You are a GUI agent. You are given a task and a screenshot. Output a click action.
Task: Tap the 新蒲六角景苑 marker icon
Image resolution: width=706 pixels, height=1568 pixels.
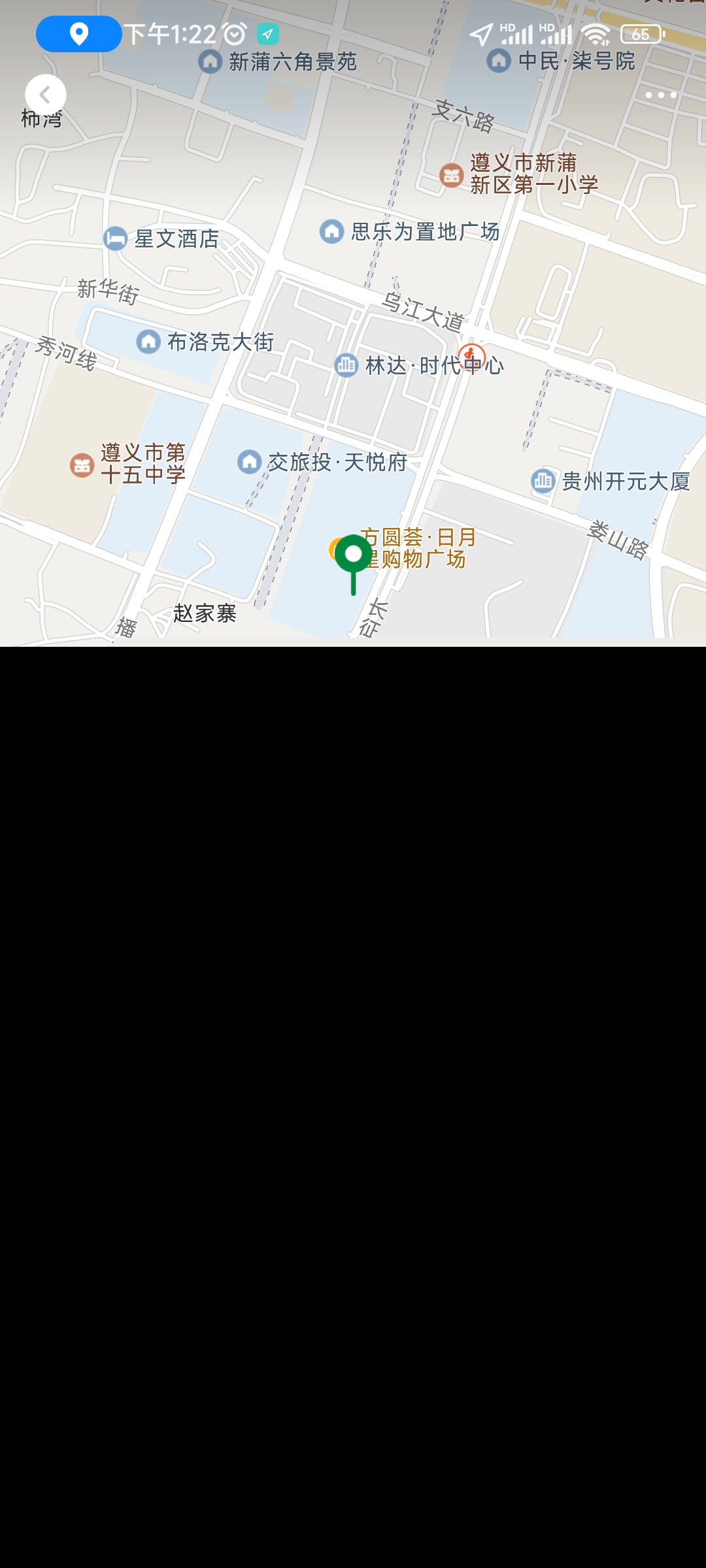click(211, 61)
